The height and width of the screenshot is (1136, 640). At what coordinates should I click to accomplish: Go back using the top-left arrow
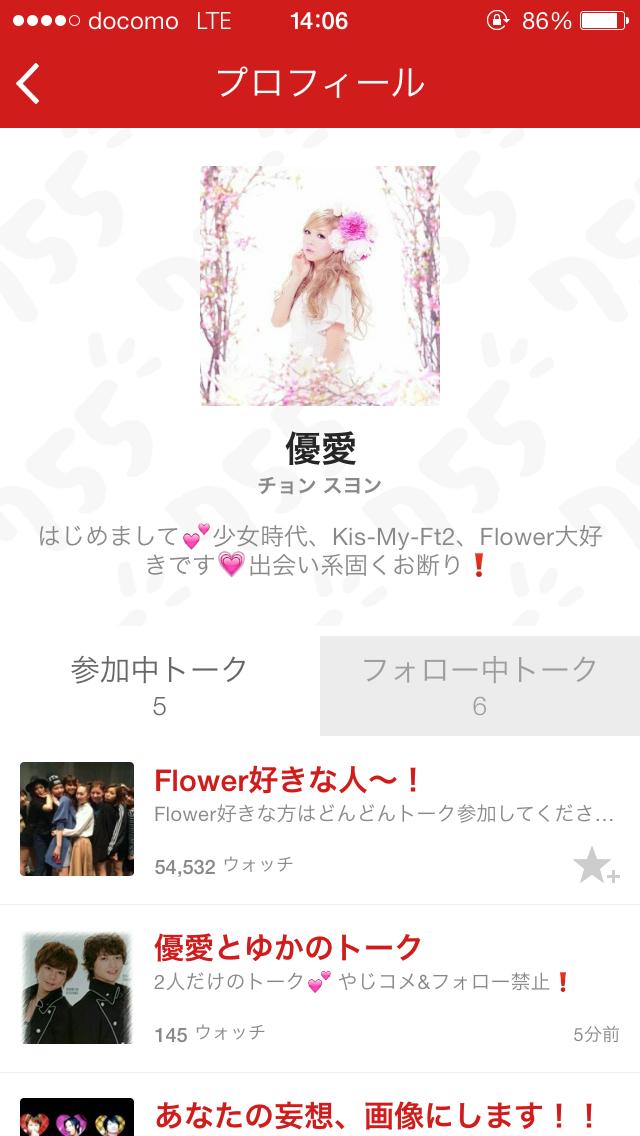point(30,84)
